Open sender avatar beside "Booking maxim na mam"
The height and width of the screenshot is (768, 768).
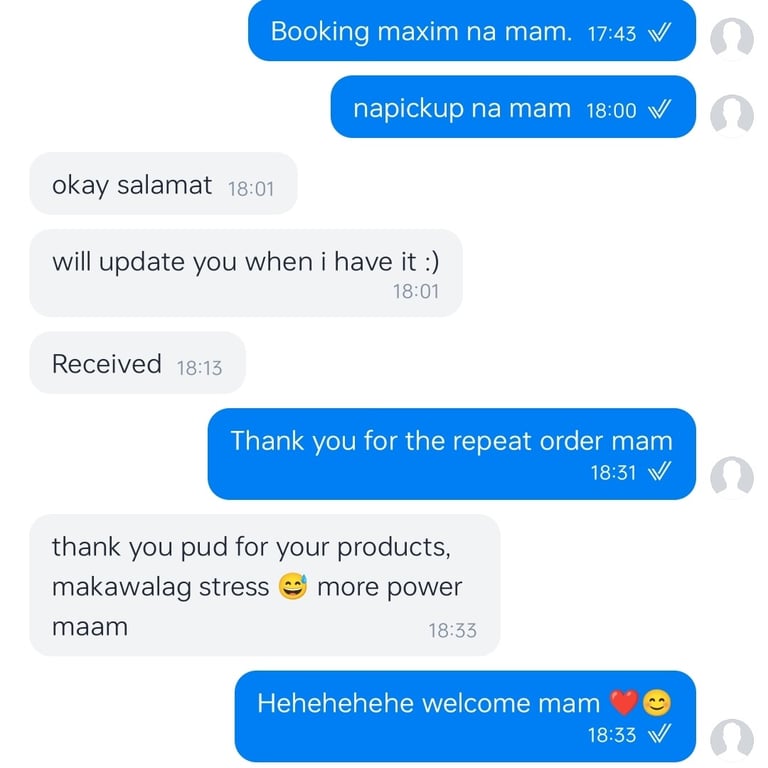tap(731, 39)
